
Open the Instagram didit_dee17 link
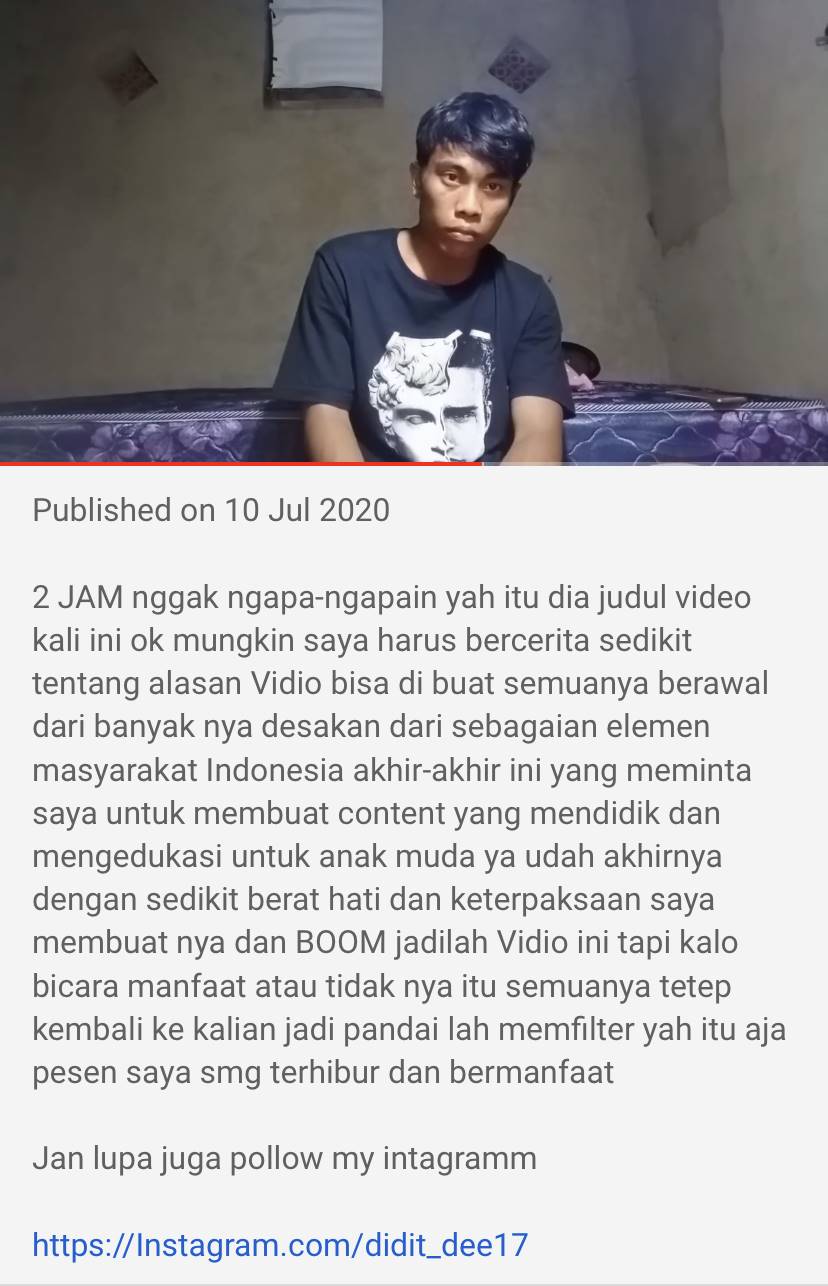(x=280, y=1245)
